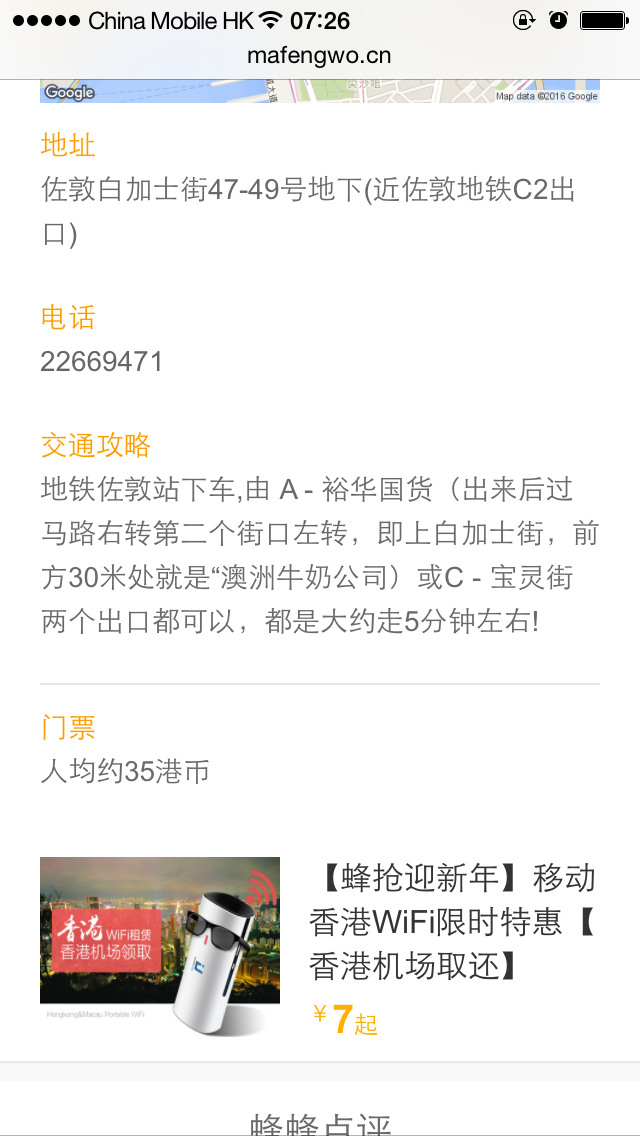Open the Google map preview
Screen dimensions: 640x1136
(x=319, y=91)
